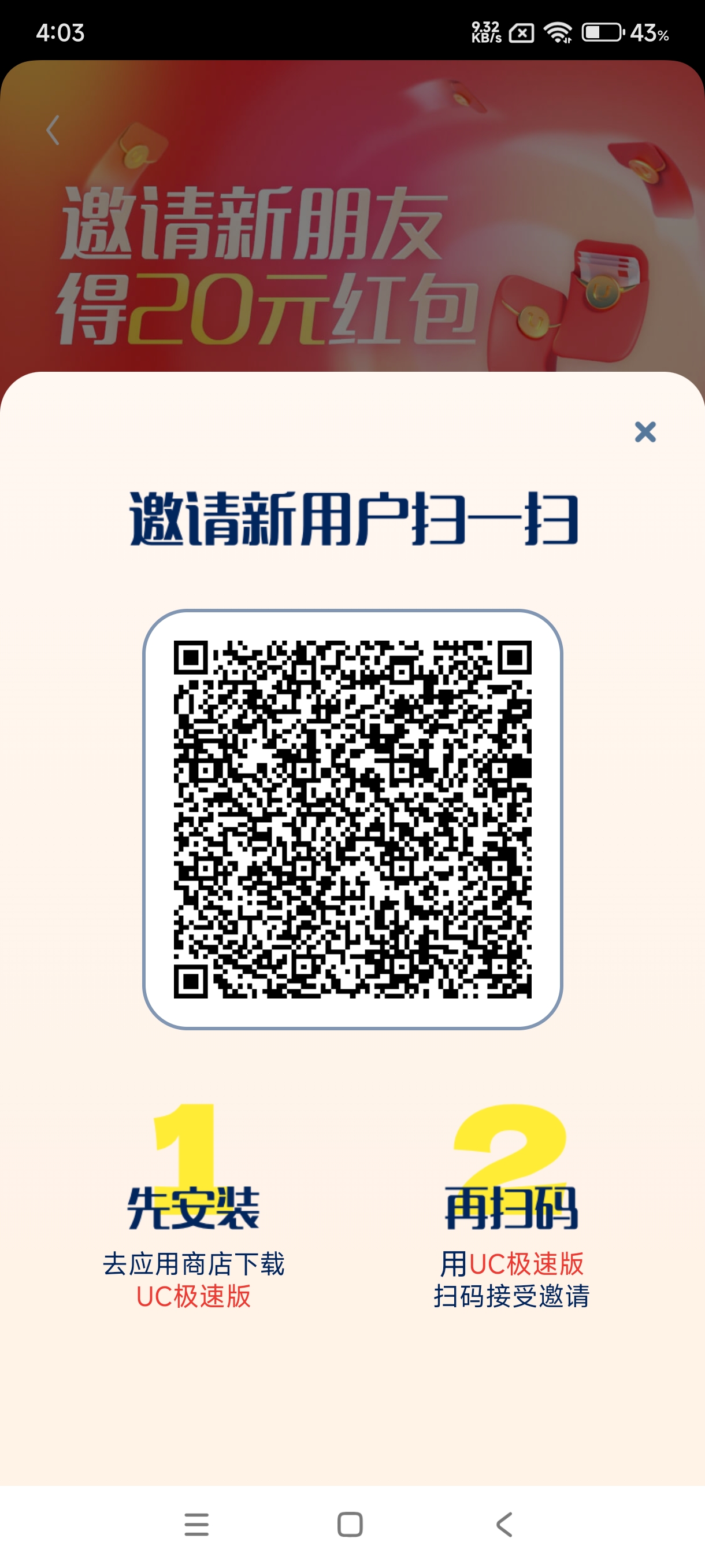Close the invite QR code dialog
705x1568 pixels.
tap(645, 432)
